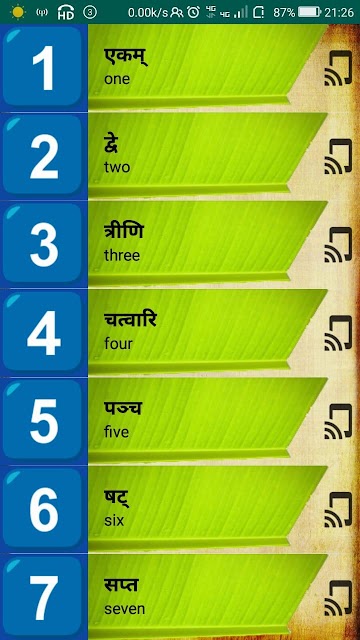Open the row for number one
The width and height of the screenshot is (360, 640).
point(180,68)
